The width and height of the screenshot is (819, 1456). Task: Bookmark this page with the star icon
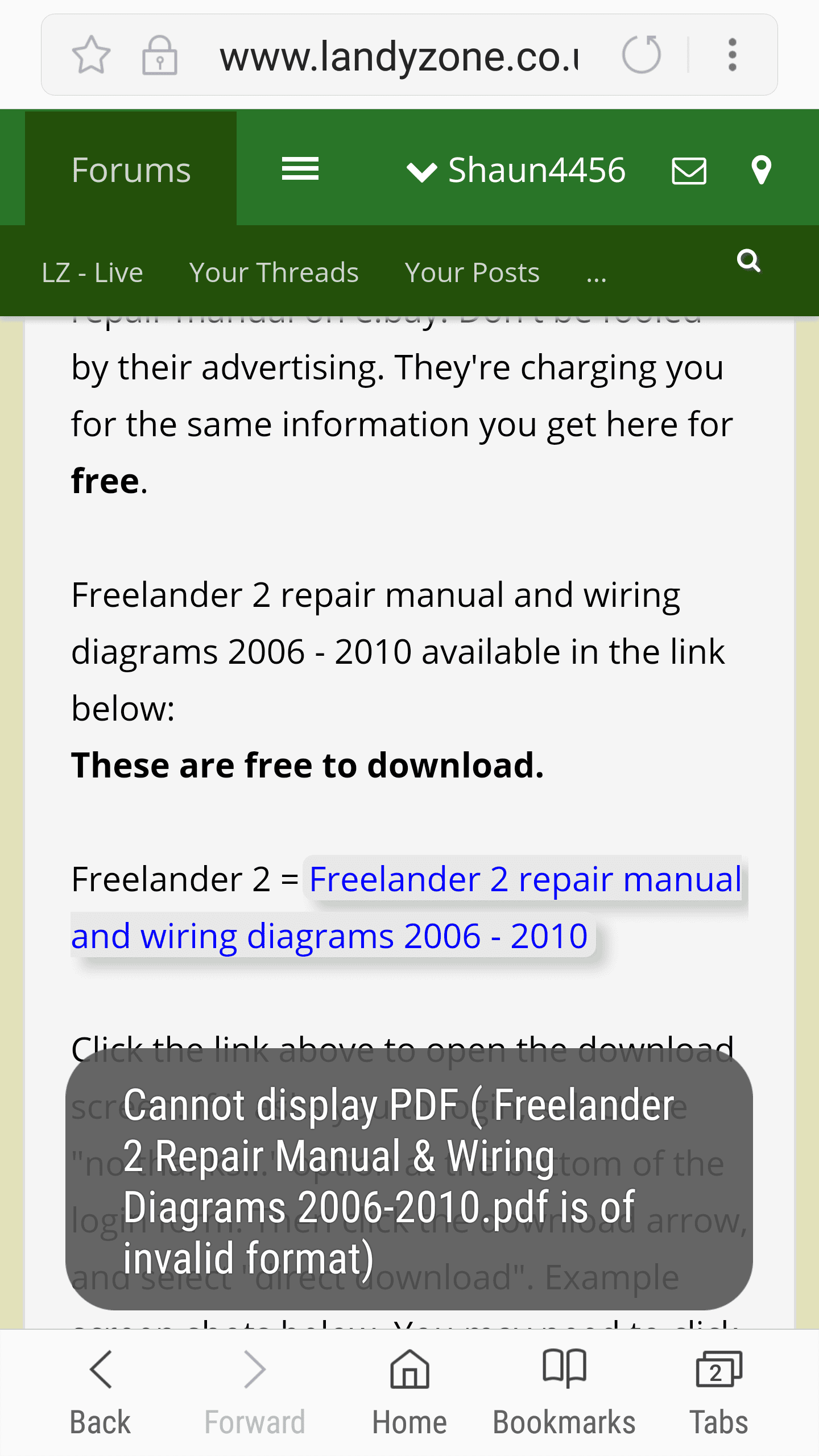click(x=91, y=55)
